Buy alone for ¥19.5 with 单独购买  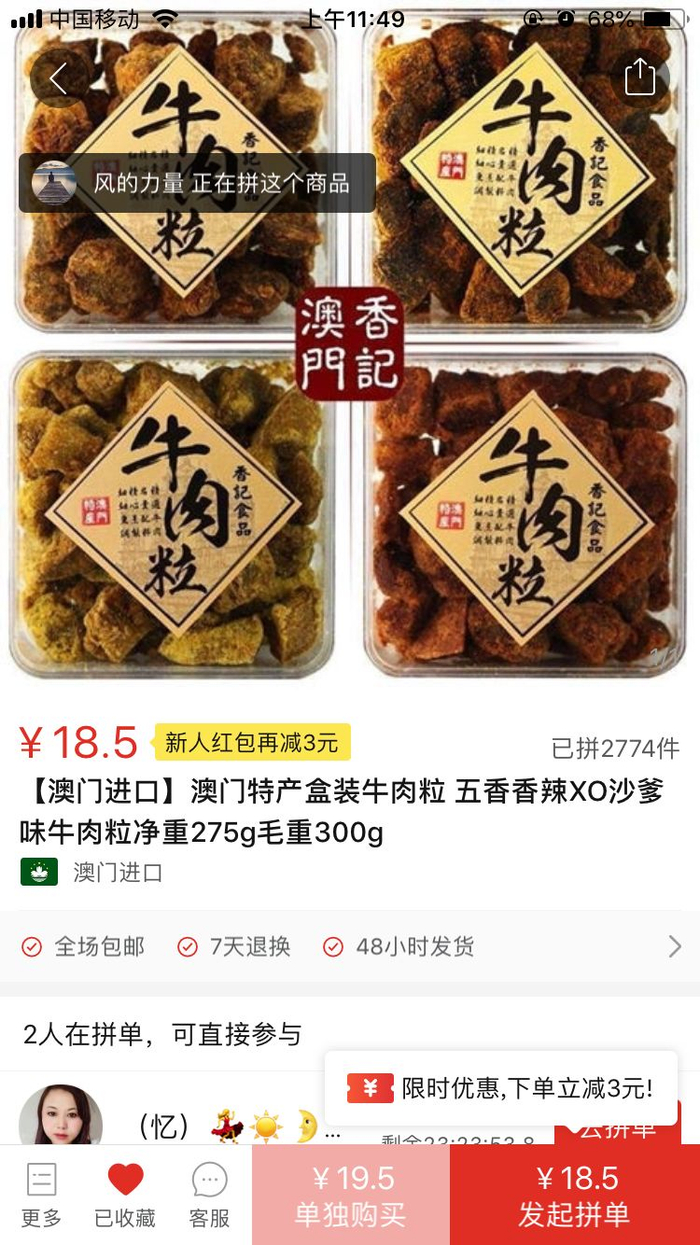351,1195
